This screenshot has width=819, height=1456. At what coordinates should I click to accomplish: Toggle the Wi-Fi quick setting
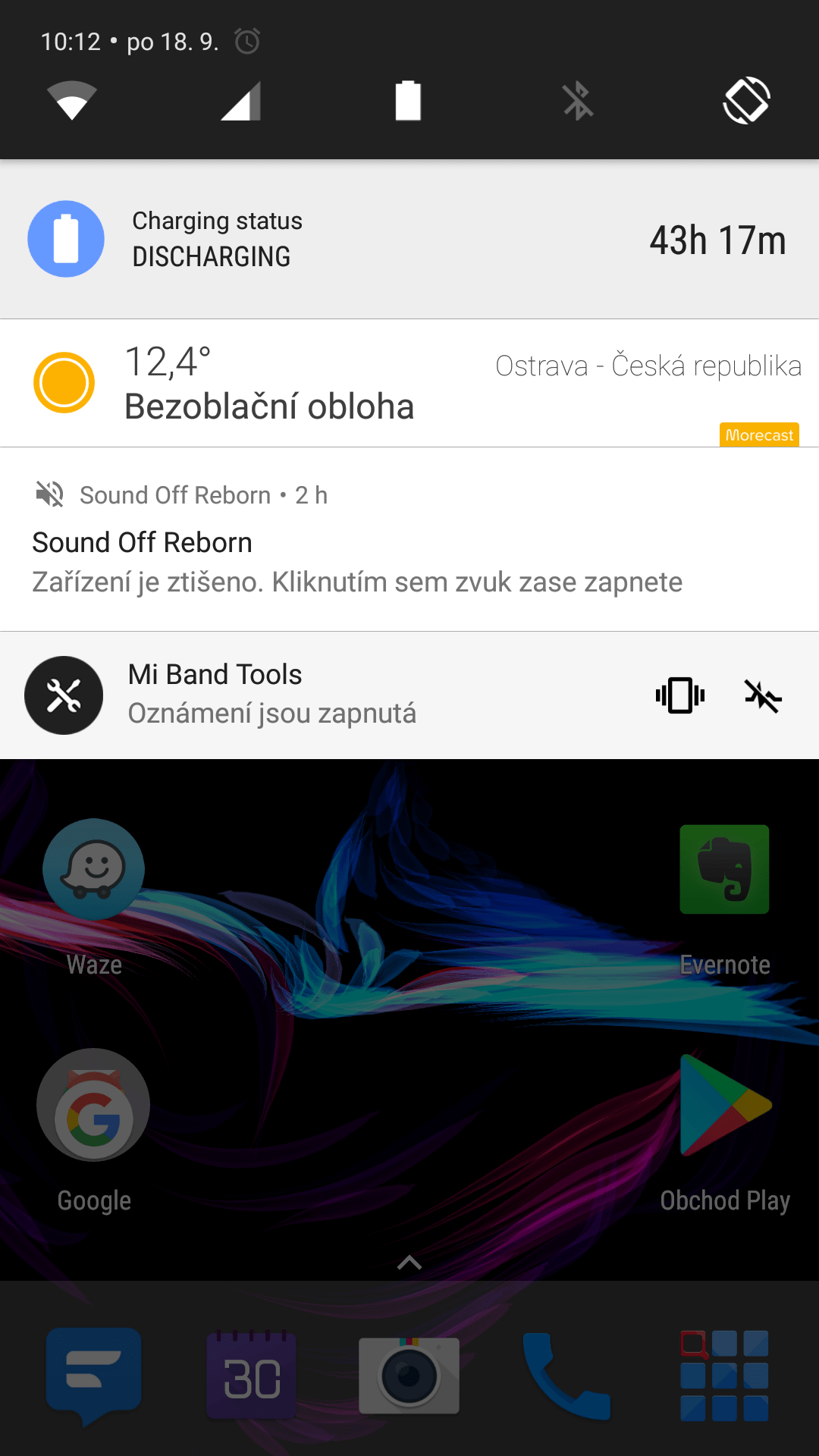[72, 100]
